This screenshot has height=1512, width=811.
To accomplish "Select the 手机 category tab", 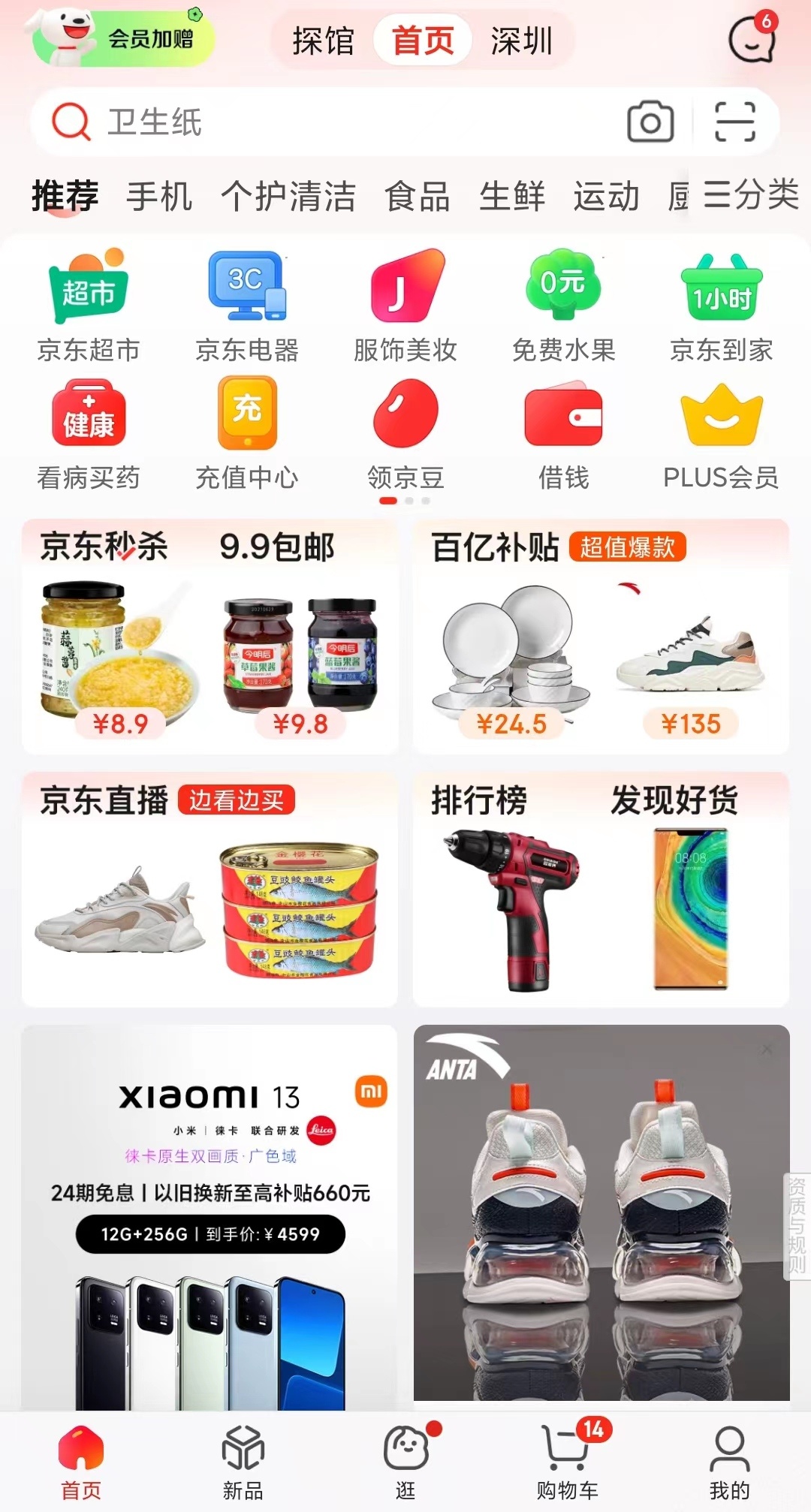I will click(159, 197).
